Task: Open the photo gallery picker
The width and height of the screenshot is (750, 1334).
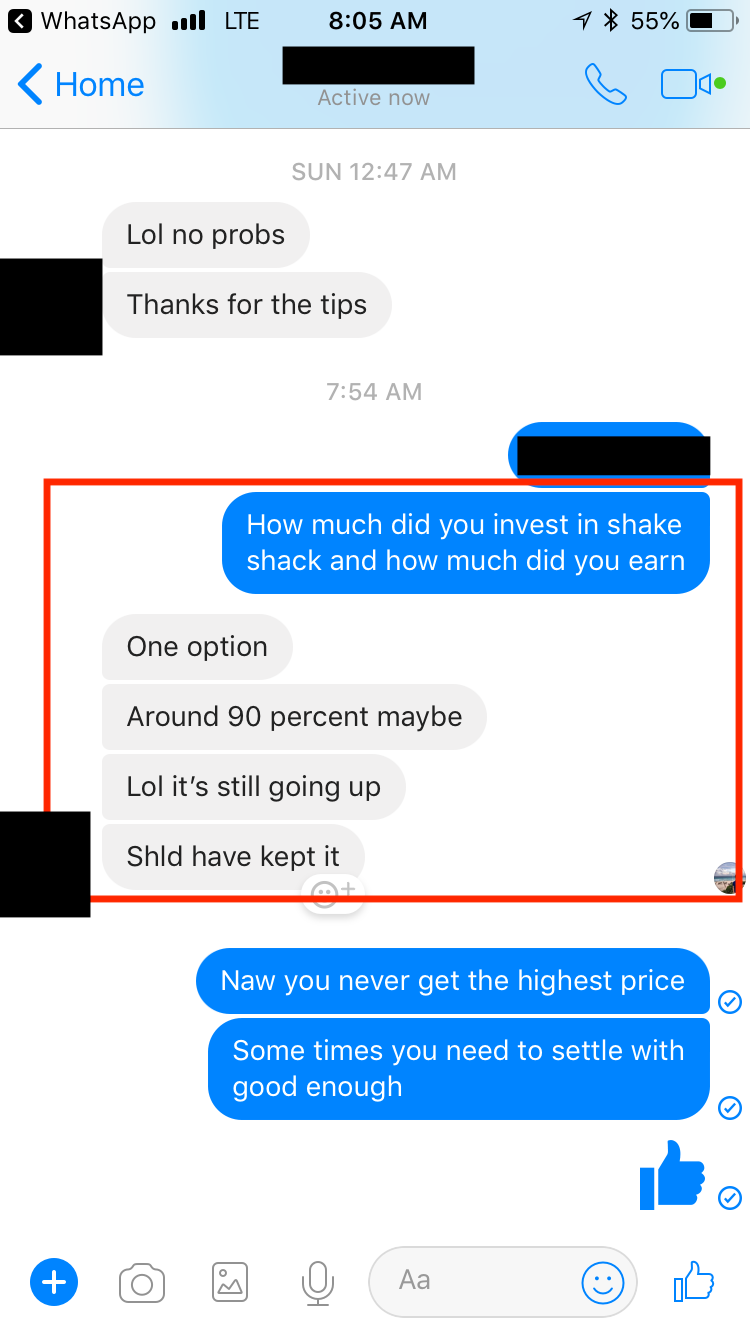Action: pos(230,1281)
